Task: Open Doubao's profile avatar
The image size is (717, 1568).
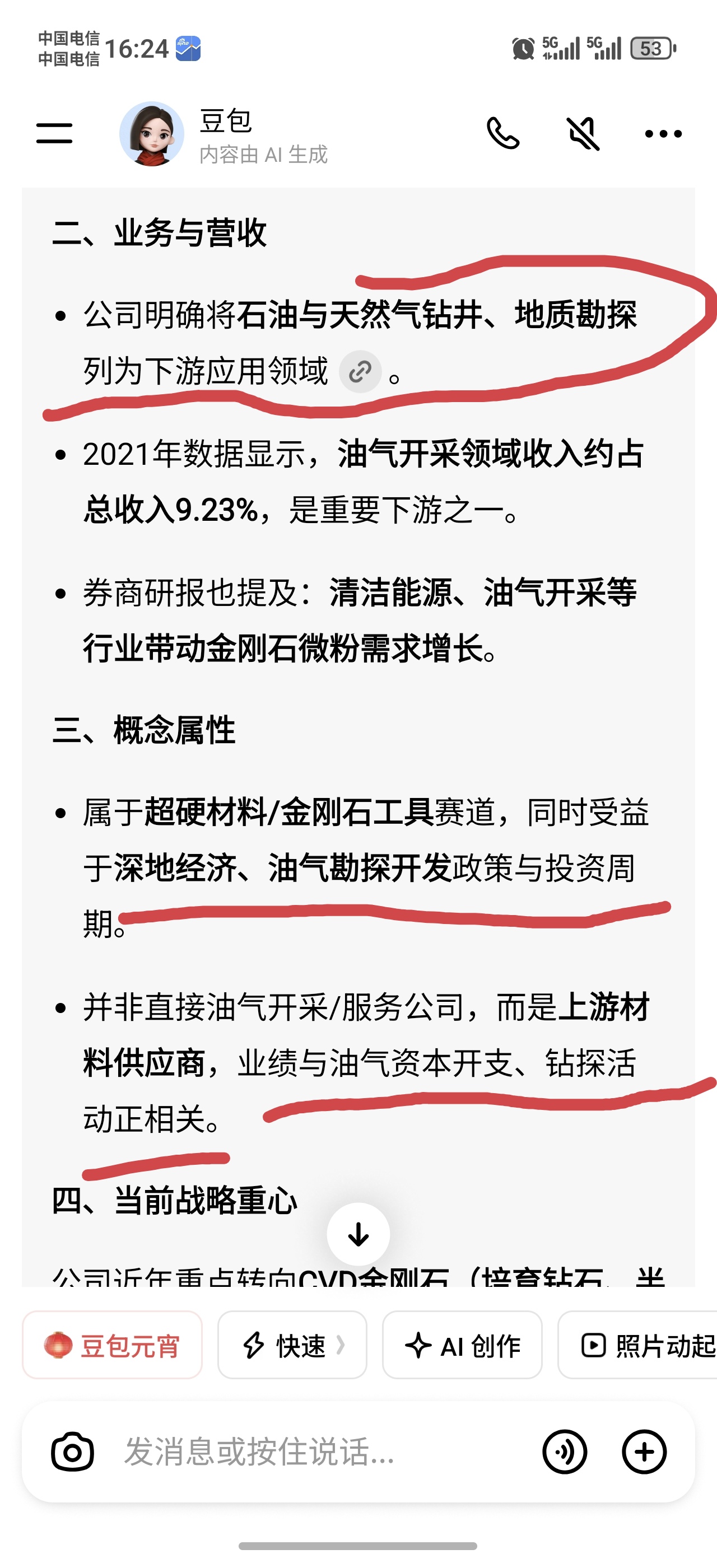Action: 152,134
